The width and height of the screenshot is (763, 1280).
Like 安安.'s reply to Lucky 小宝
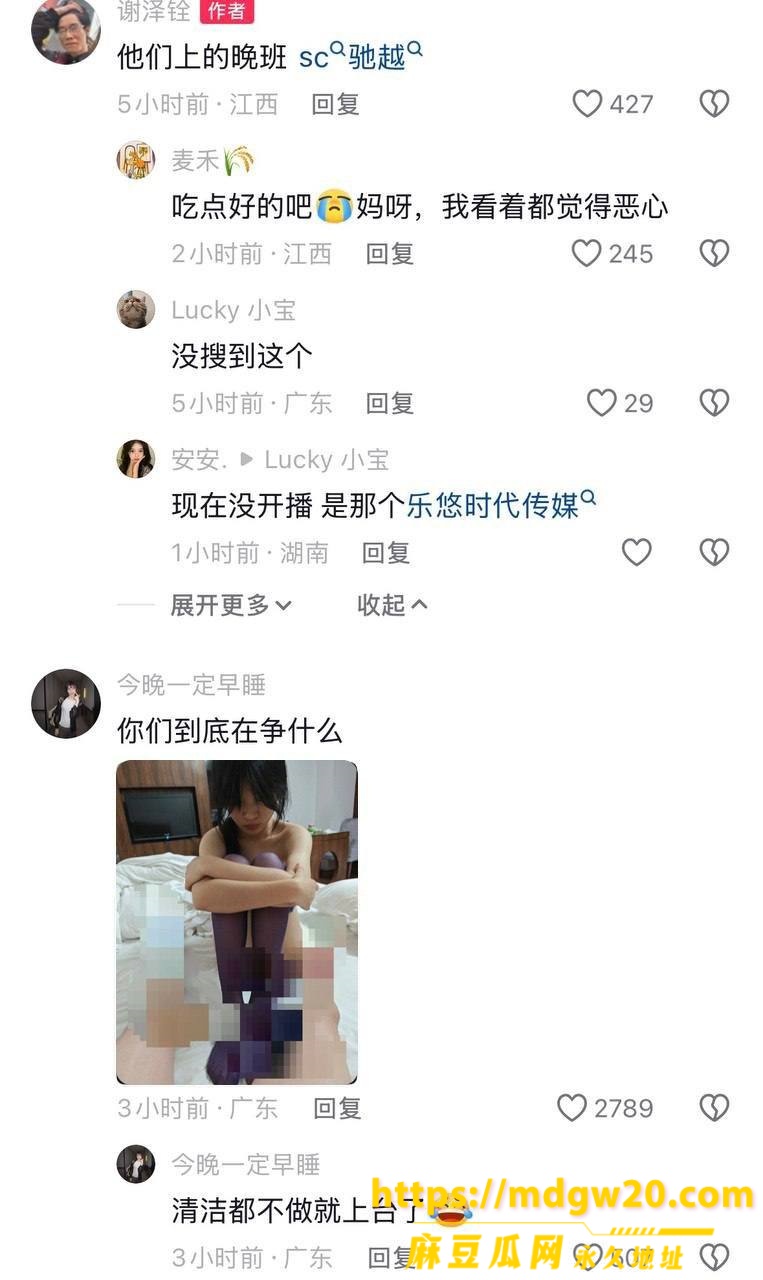click(x=637, y=552)
